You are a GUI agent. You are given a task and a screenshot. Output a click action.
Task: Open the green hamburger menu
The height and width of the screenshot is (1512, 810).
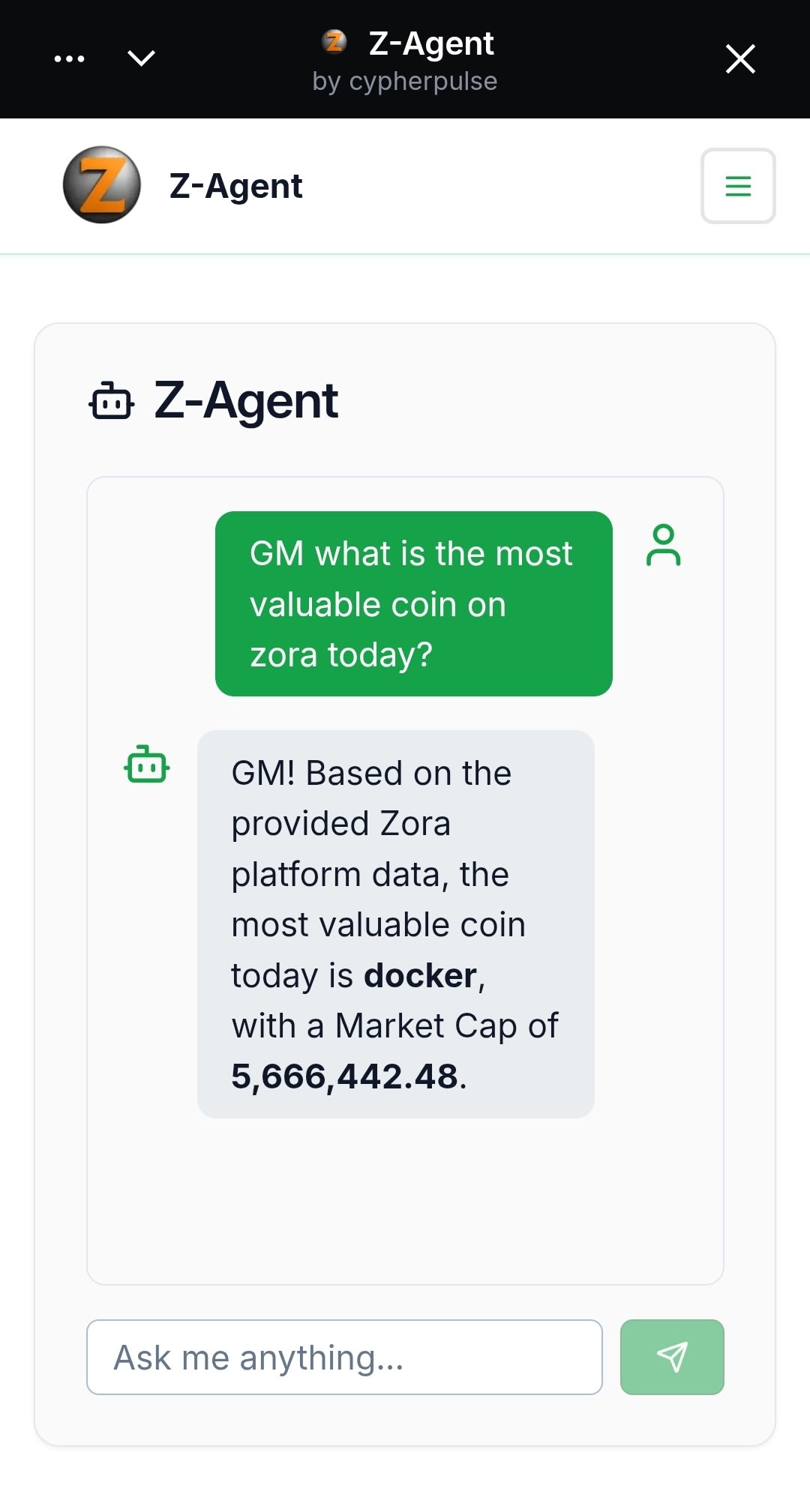pyautogui.click(x=738, y=186)
